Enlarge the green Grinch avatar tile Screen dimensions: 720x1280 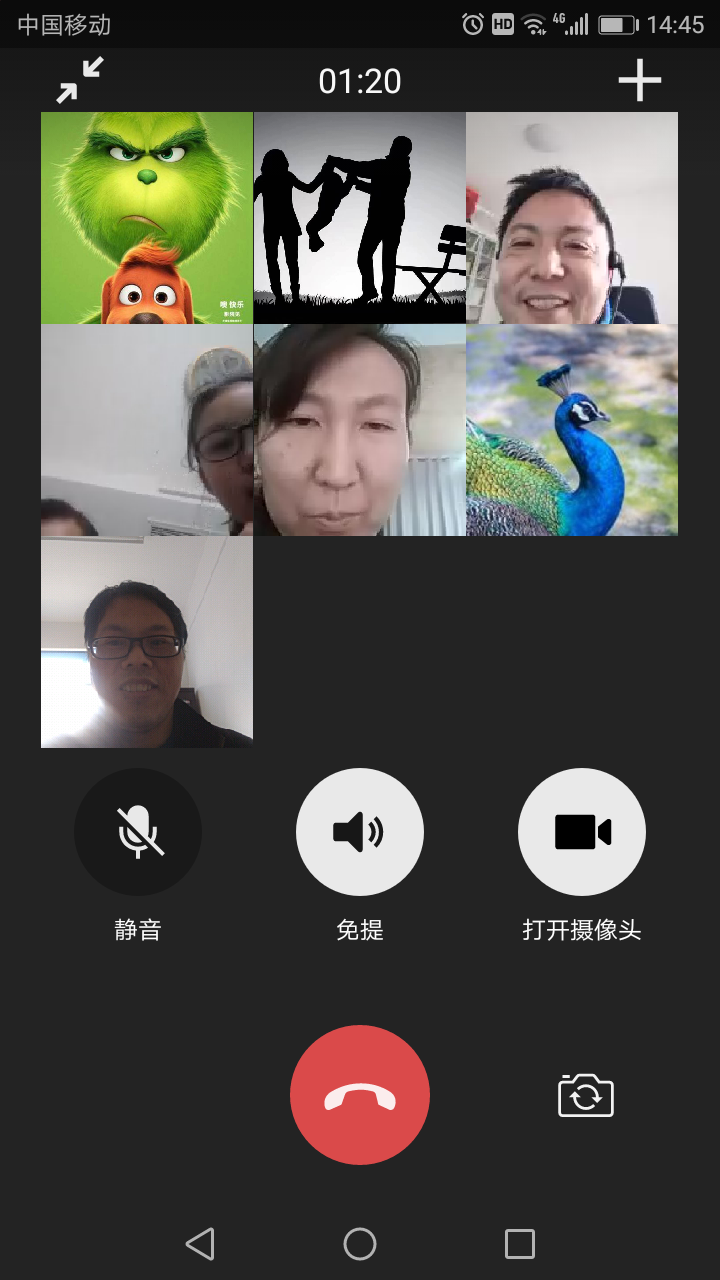147,218
